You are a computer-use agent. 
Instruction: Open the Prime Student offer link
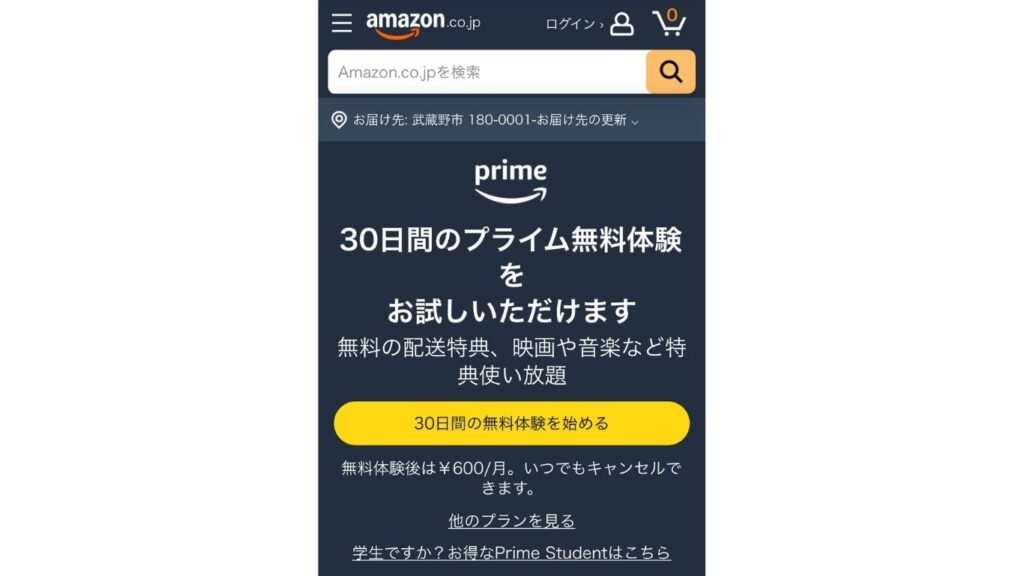click(511, 553)
